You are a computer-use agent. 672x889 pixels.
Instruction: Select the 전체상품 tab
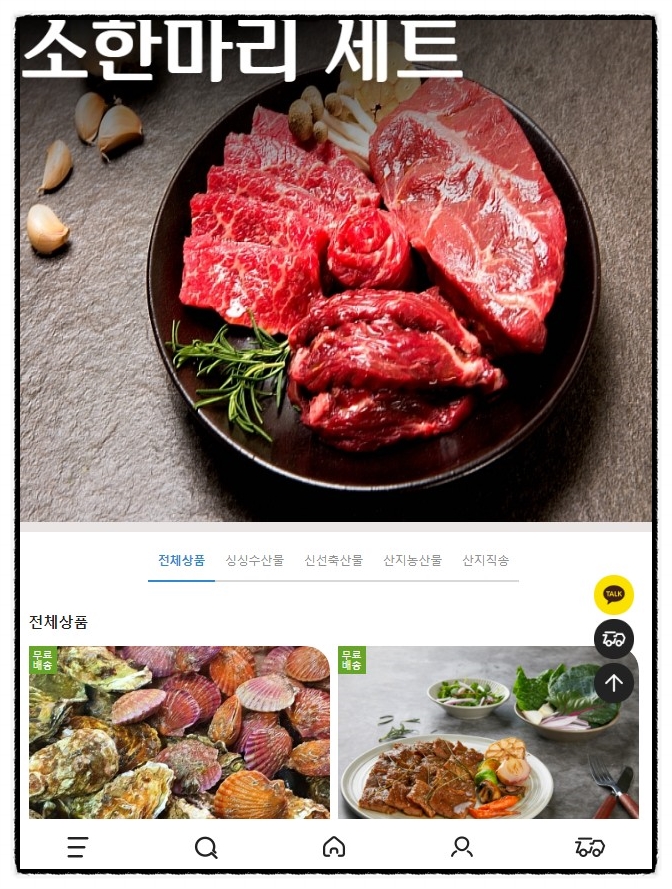click(181, 560)
